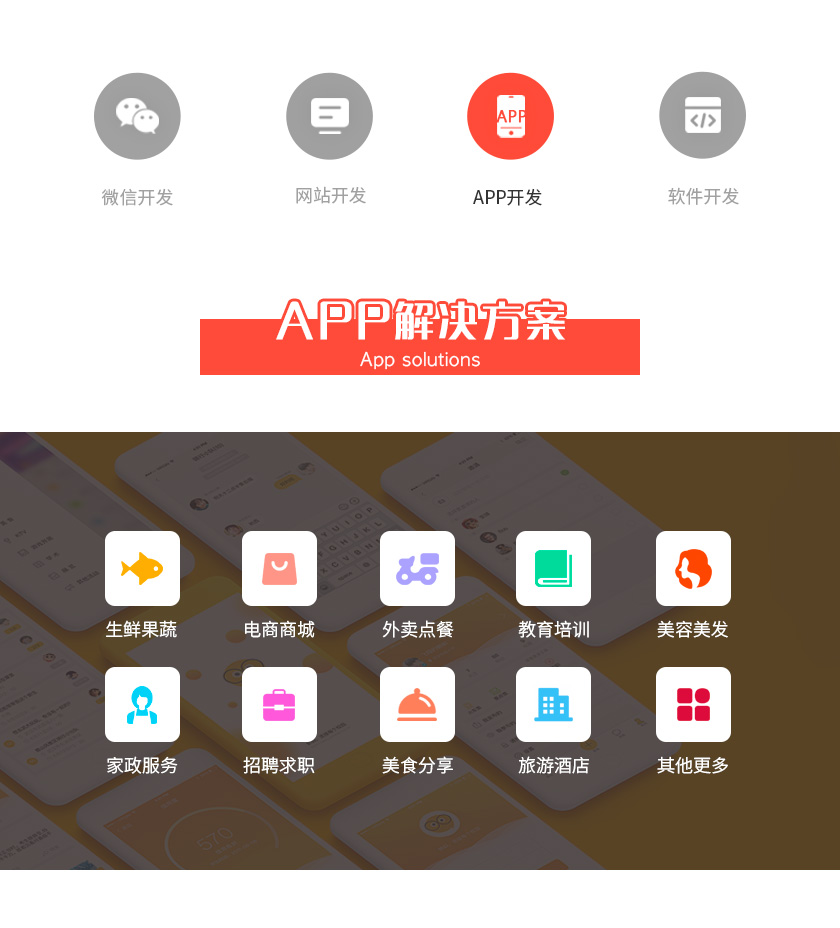Switch to the 软件开发 tab

pyautogui.click(x=702, y=116)
